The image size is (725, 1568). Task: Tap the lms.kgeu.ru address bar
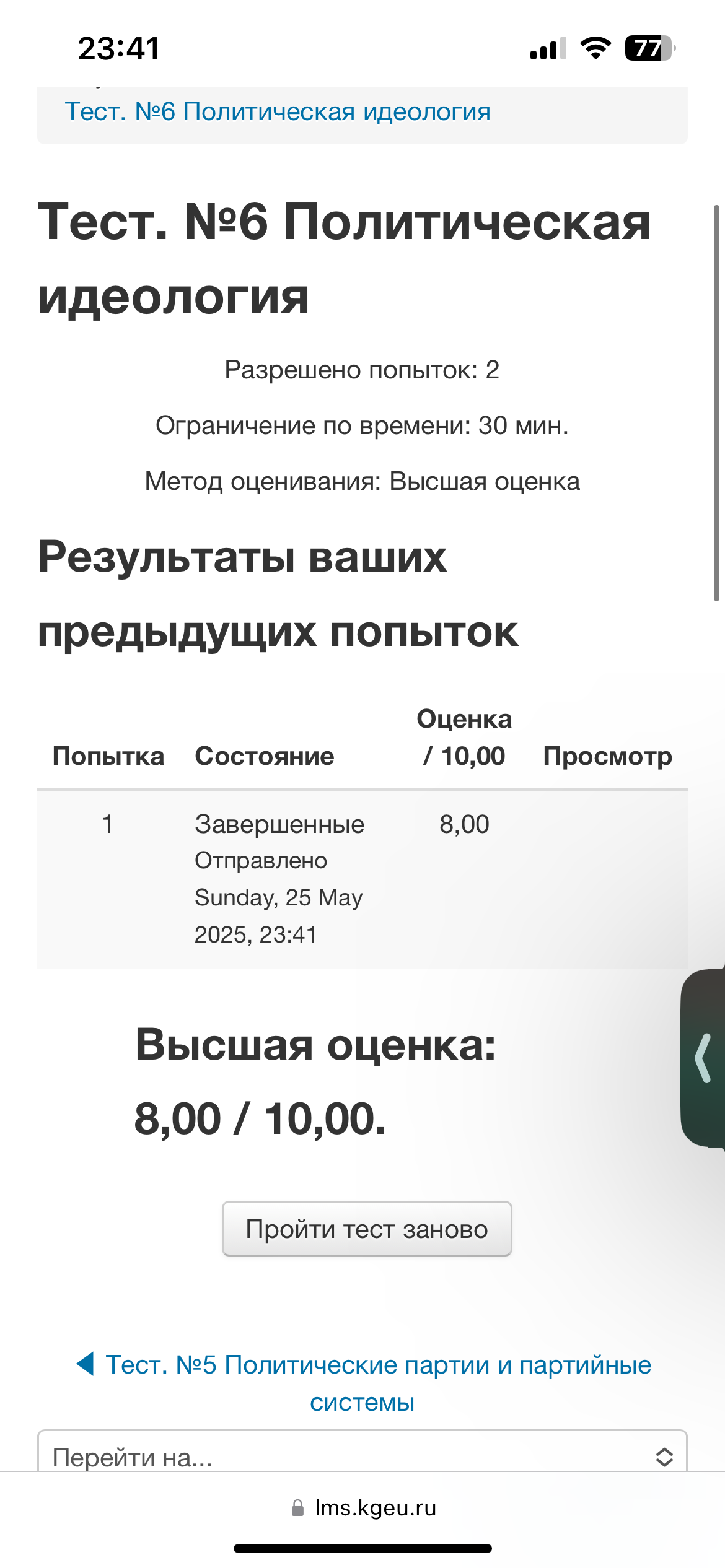[x=363, y=1508]
